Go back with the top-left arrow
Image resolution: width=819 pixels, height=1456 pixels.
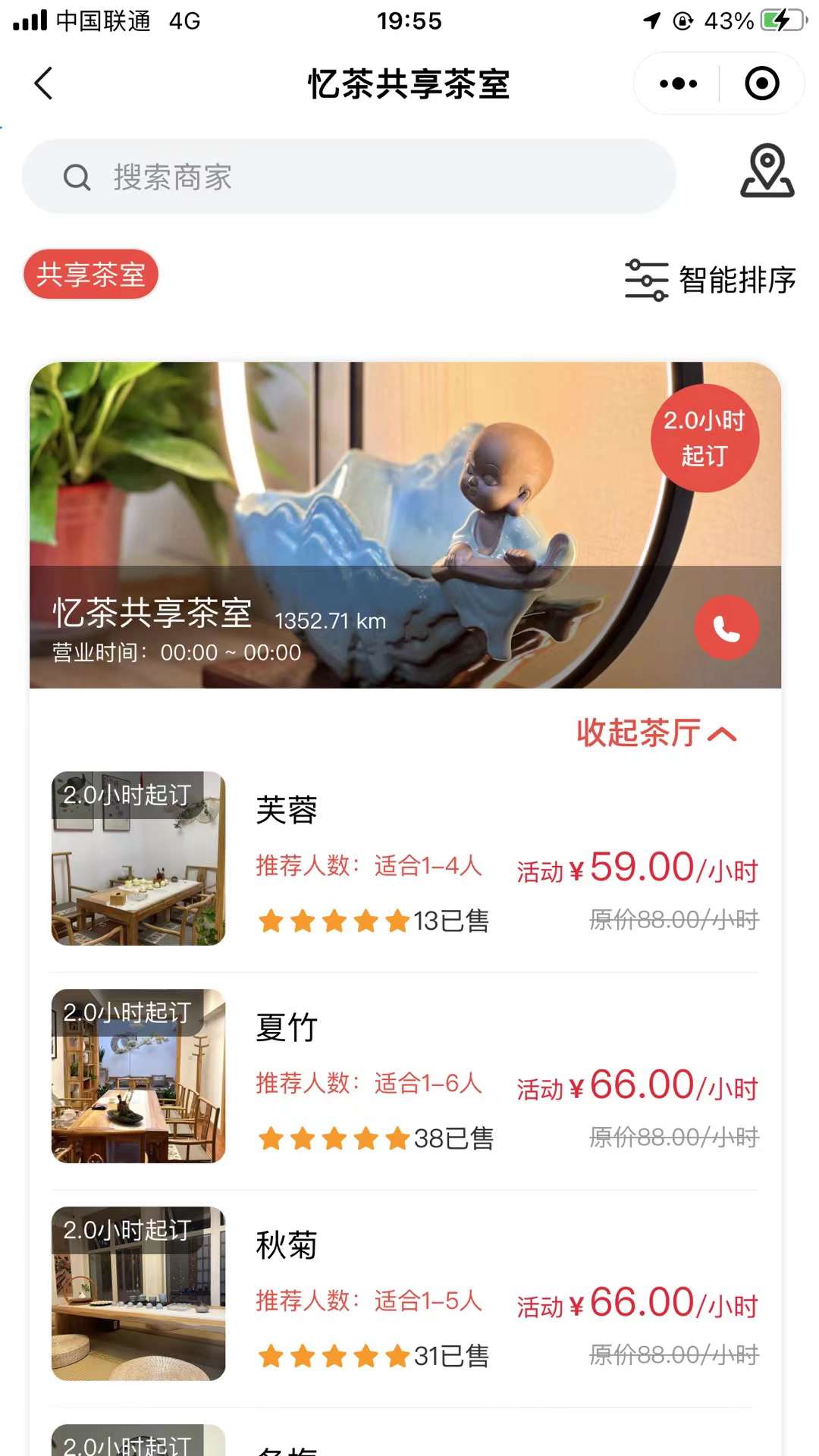click(x=44, y=83)
